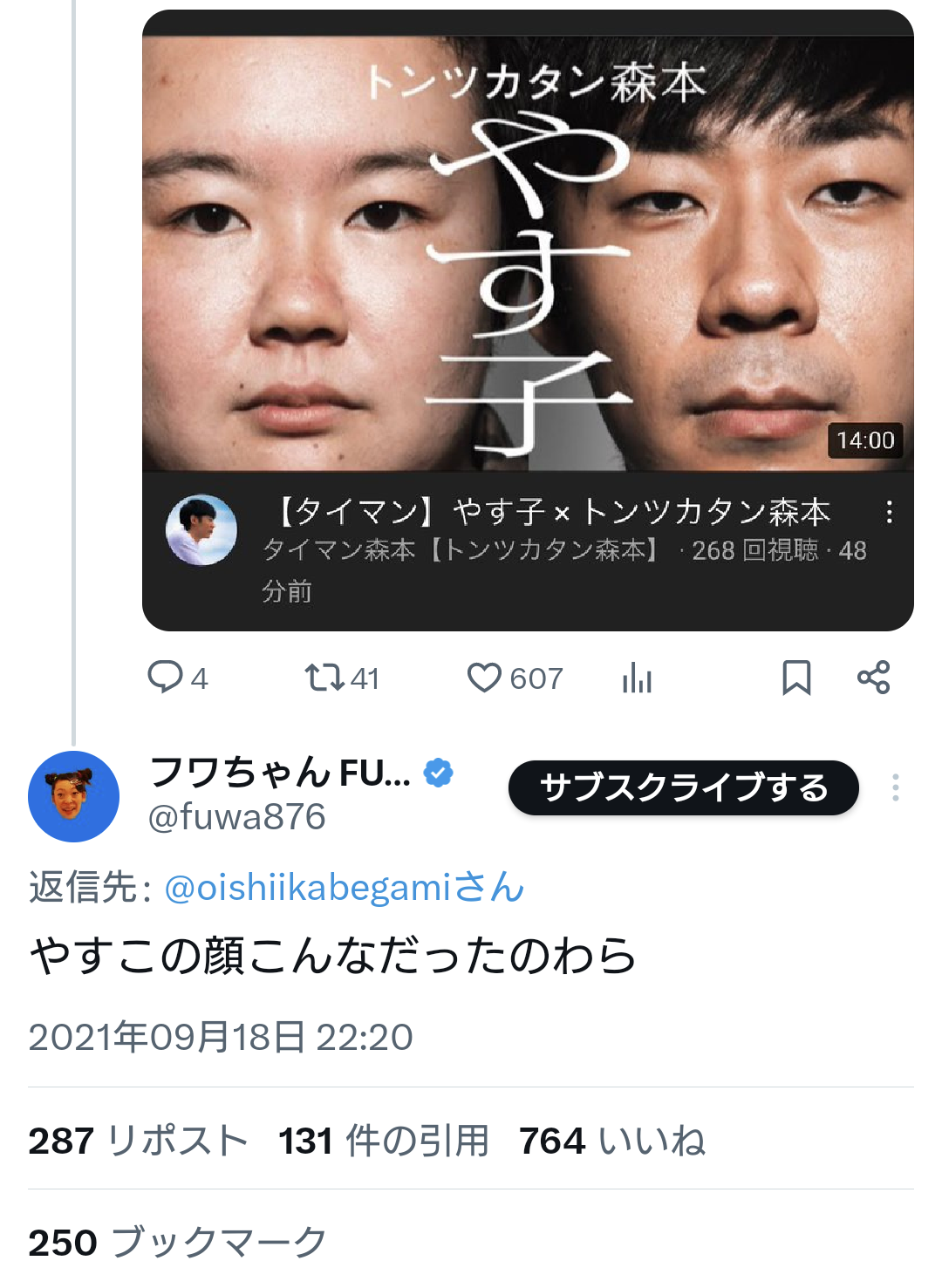Reply to the post with 4 comments

coord(166,678)
